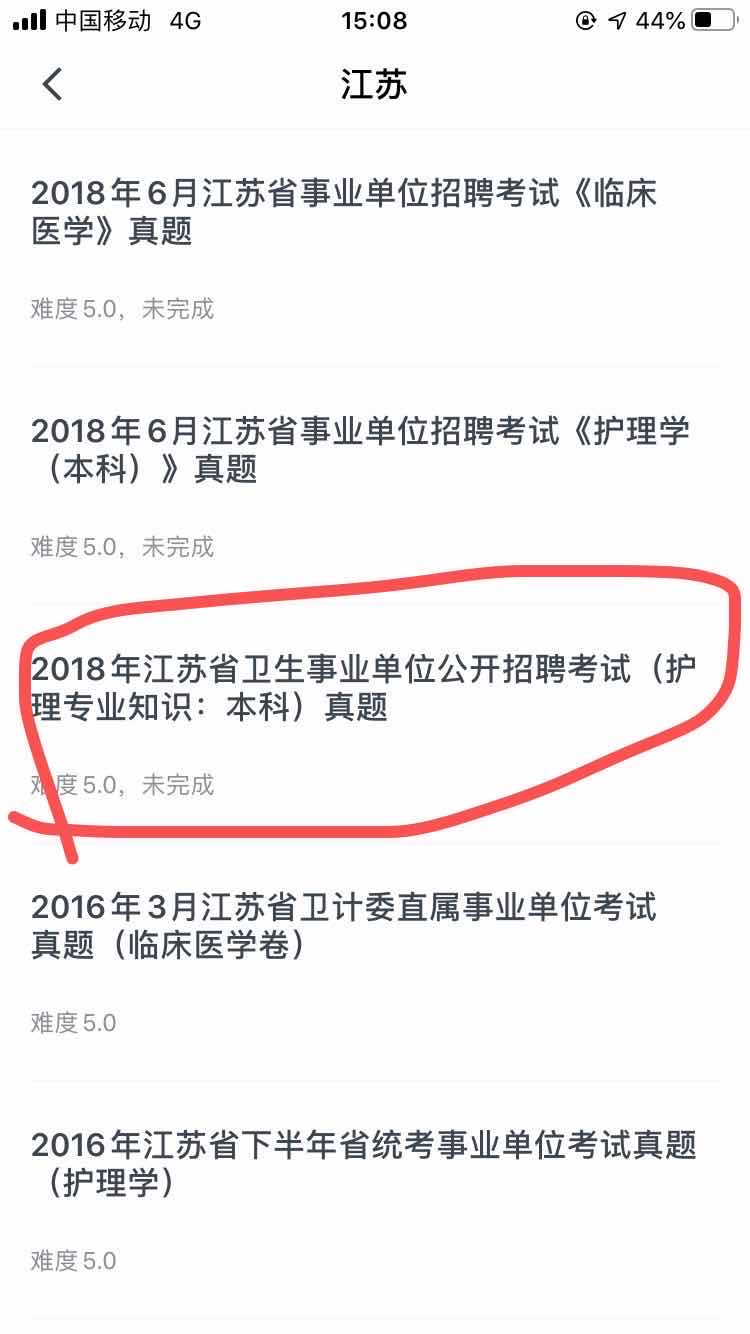Tap the clock showing 15:08
Screen dimensions: 750x1334
pos(375,20)
